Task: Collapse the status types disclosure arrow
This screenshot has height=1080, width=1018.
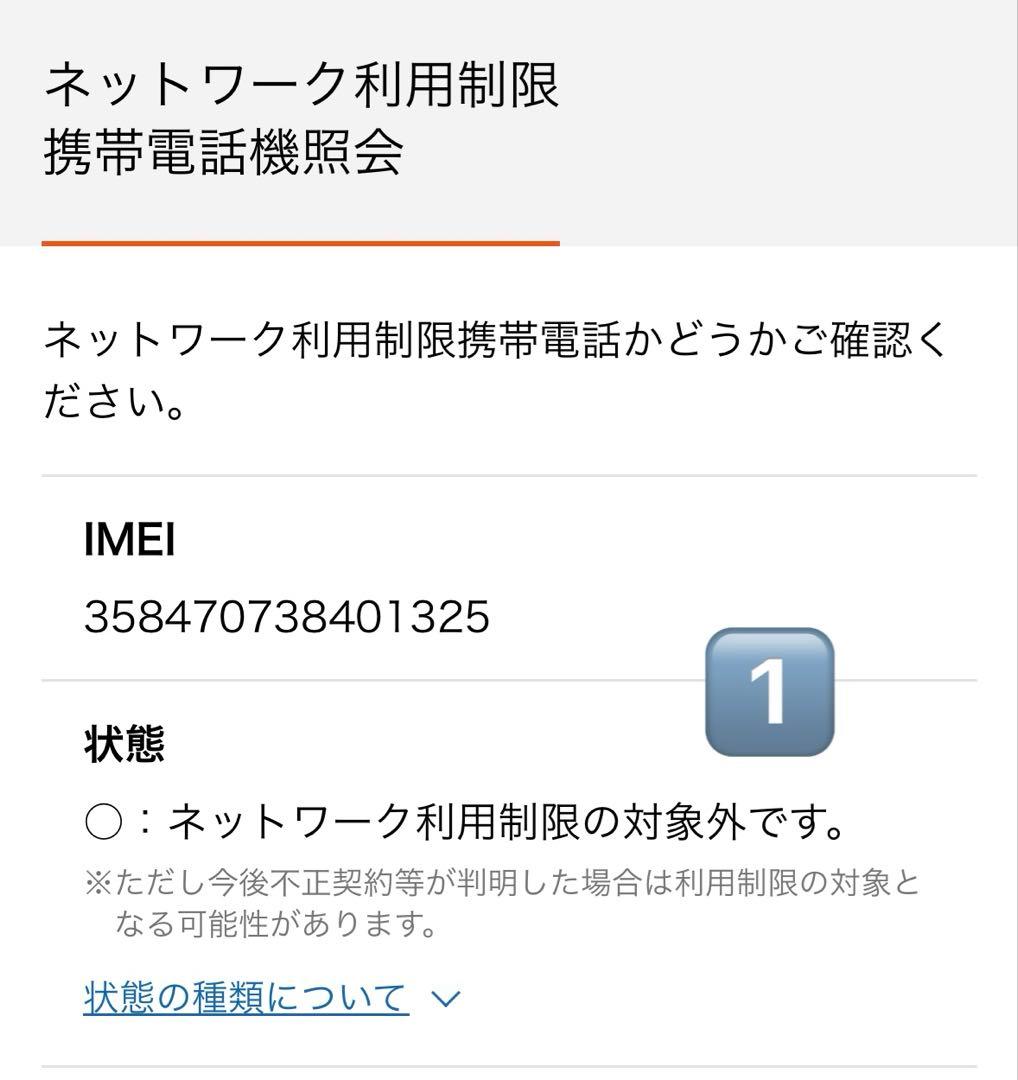Action: (x=444, y=997)
